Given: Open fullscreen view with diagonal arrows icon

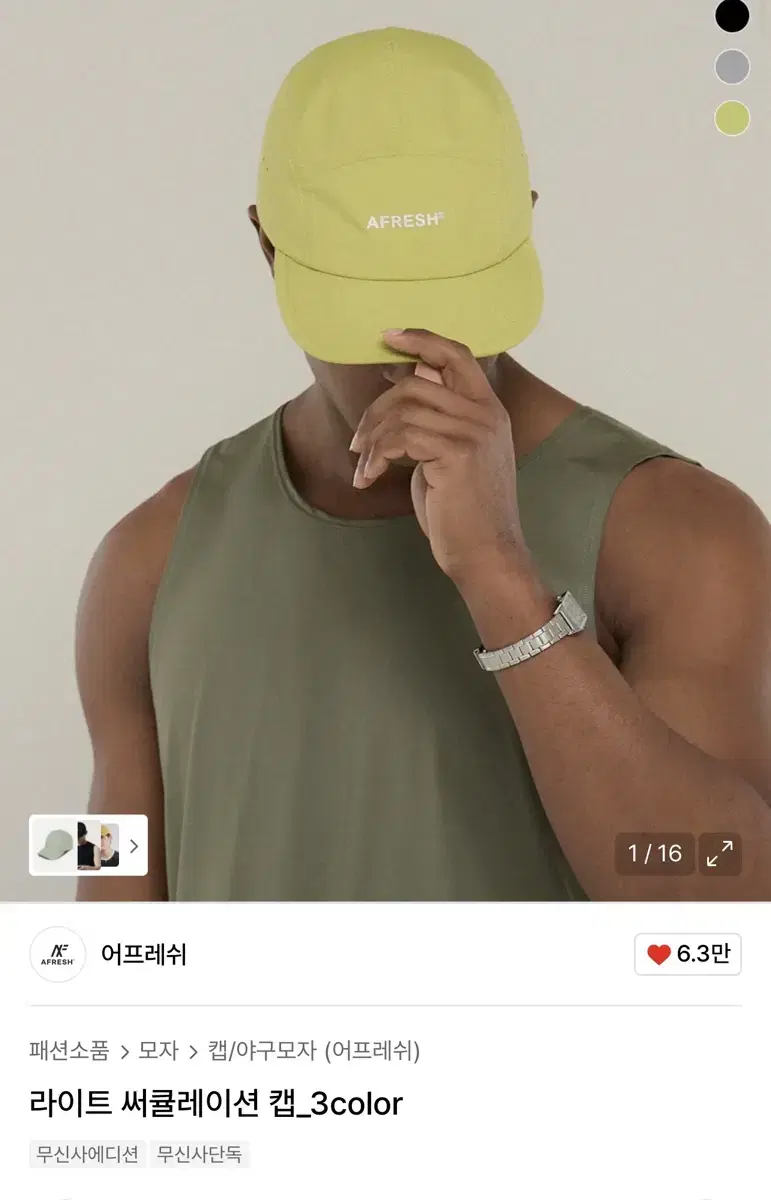Looking at the screenshot, I should coord(718,855).
